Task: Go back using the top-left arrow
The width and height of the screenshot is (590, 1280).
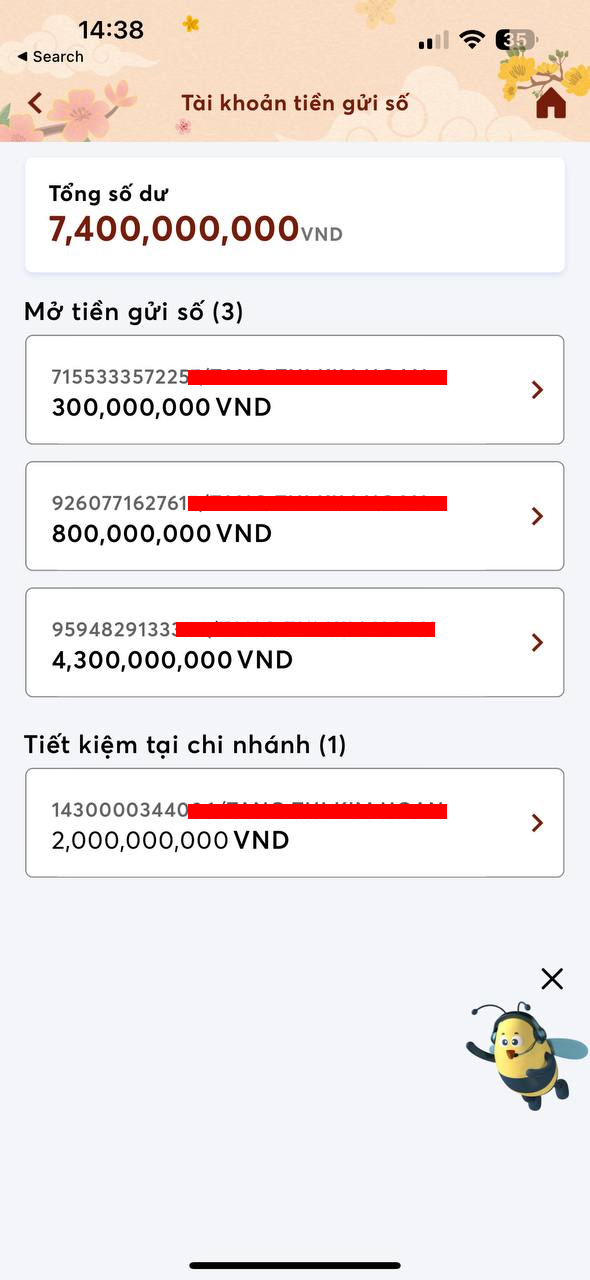Action: [36, 103]
